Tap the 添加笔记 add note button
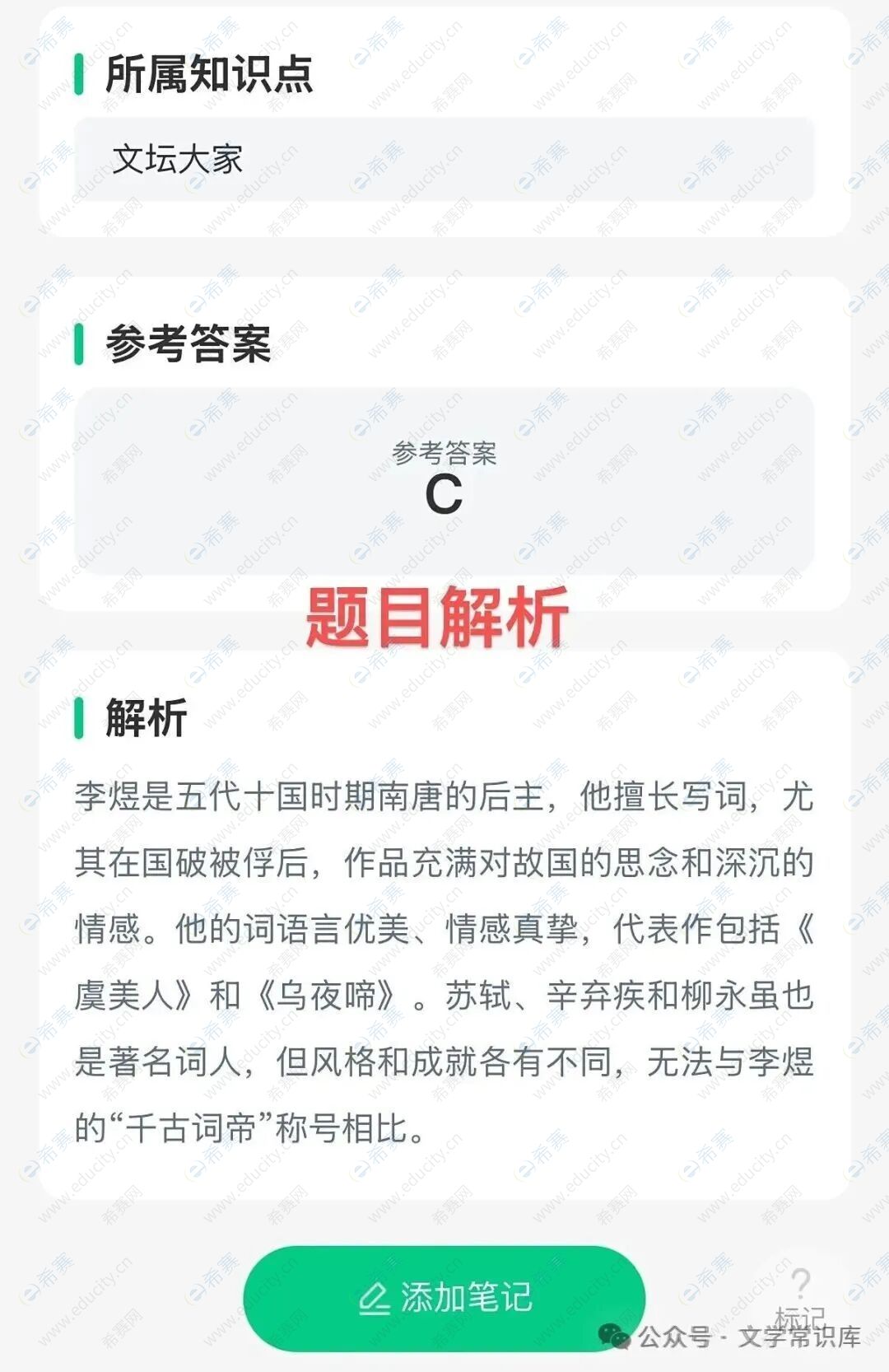This screenshot has height=1372, width=889. [444, 1298]
